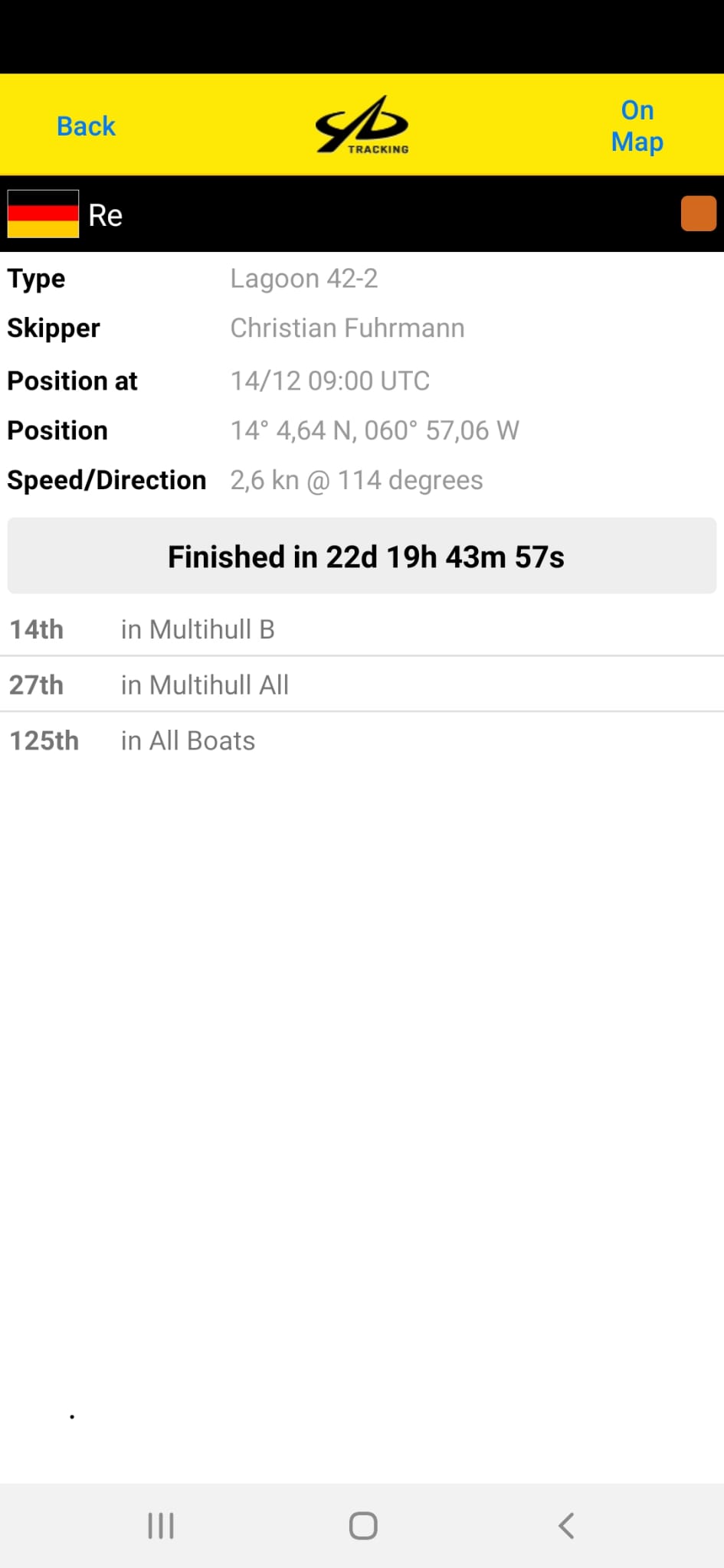This screenshot has height=1568, width=724.
Task: Open the 14th in Multihull B ranking
Action: [362, 629]
